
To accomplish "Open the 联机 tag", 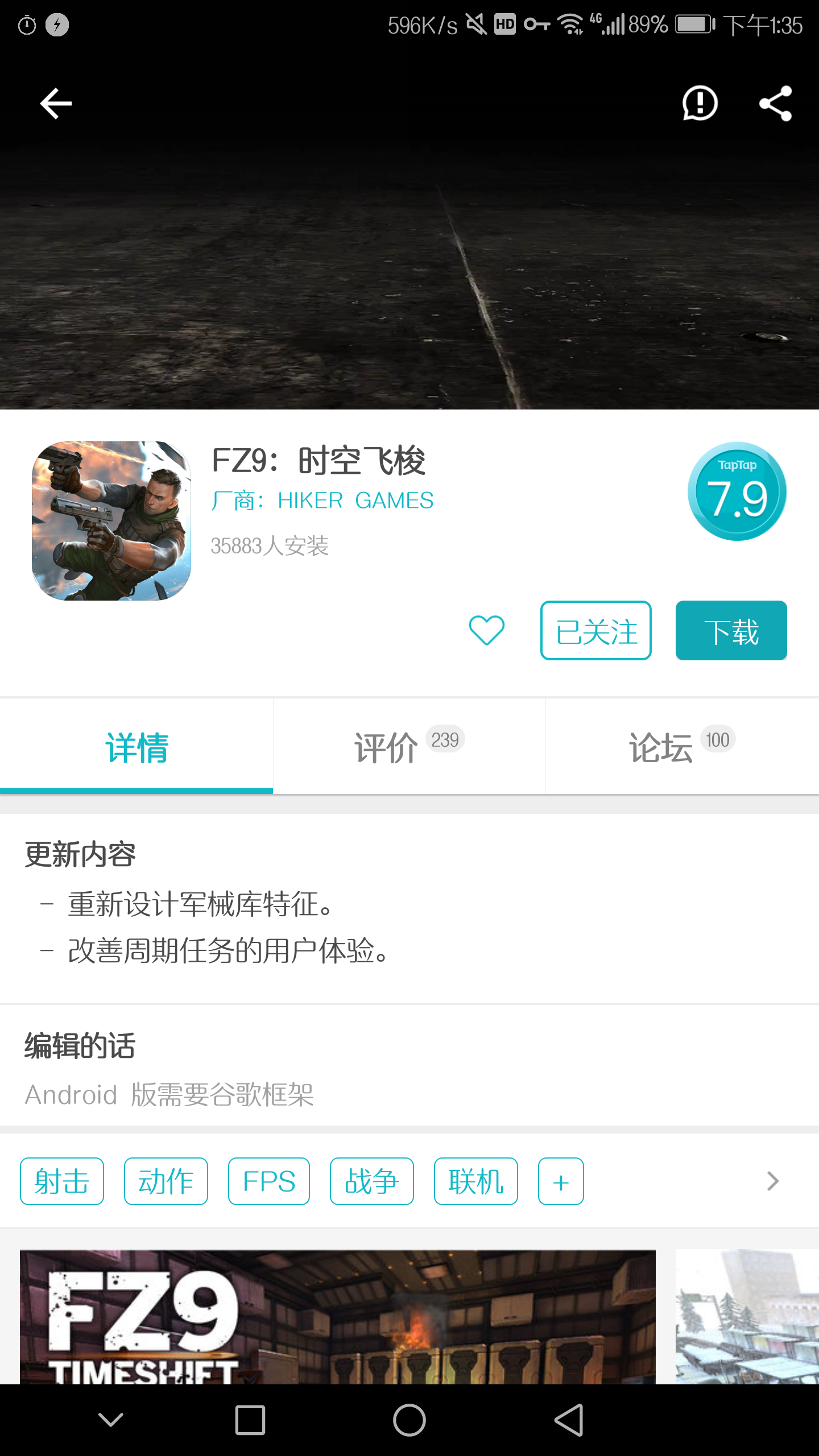I will tap(476, 1181).
